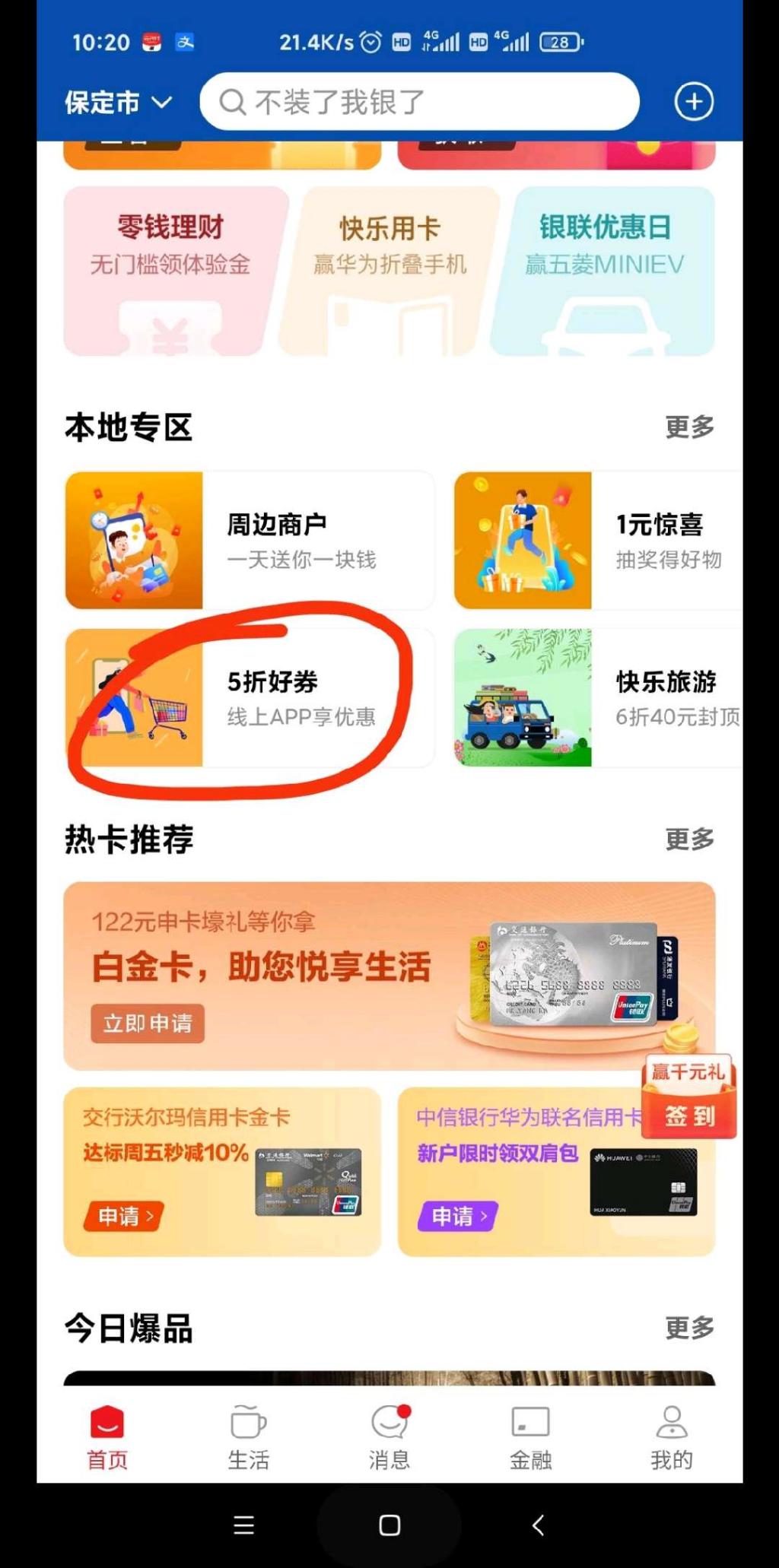Switch to the 我的 tab
Viewport: 779px width, 1568px height.
[x=671, y=1436]
